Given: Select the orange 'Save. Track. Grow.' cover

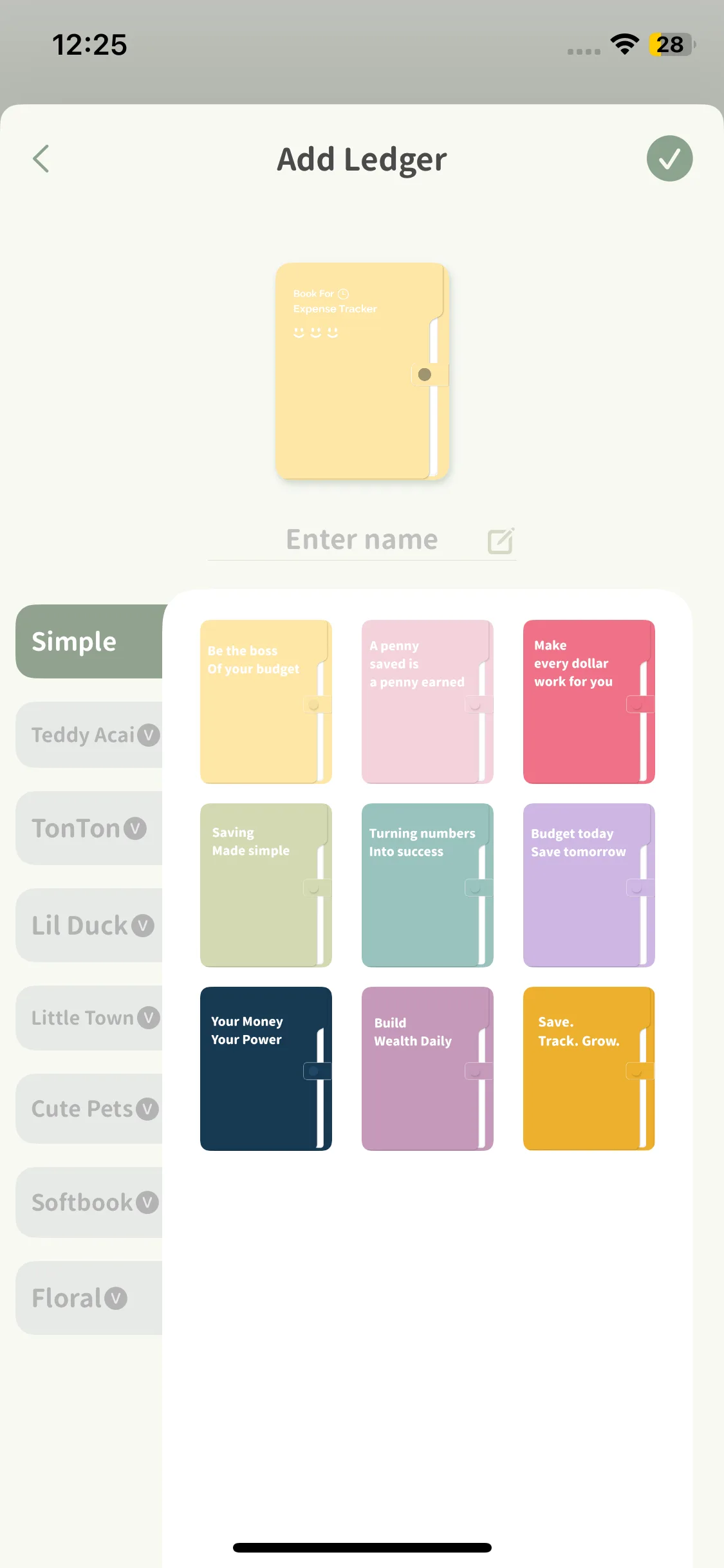Looking at the screenshot, I should [x=589, y=1069].
